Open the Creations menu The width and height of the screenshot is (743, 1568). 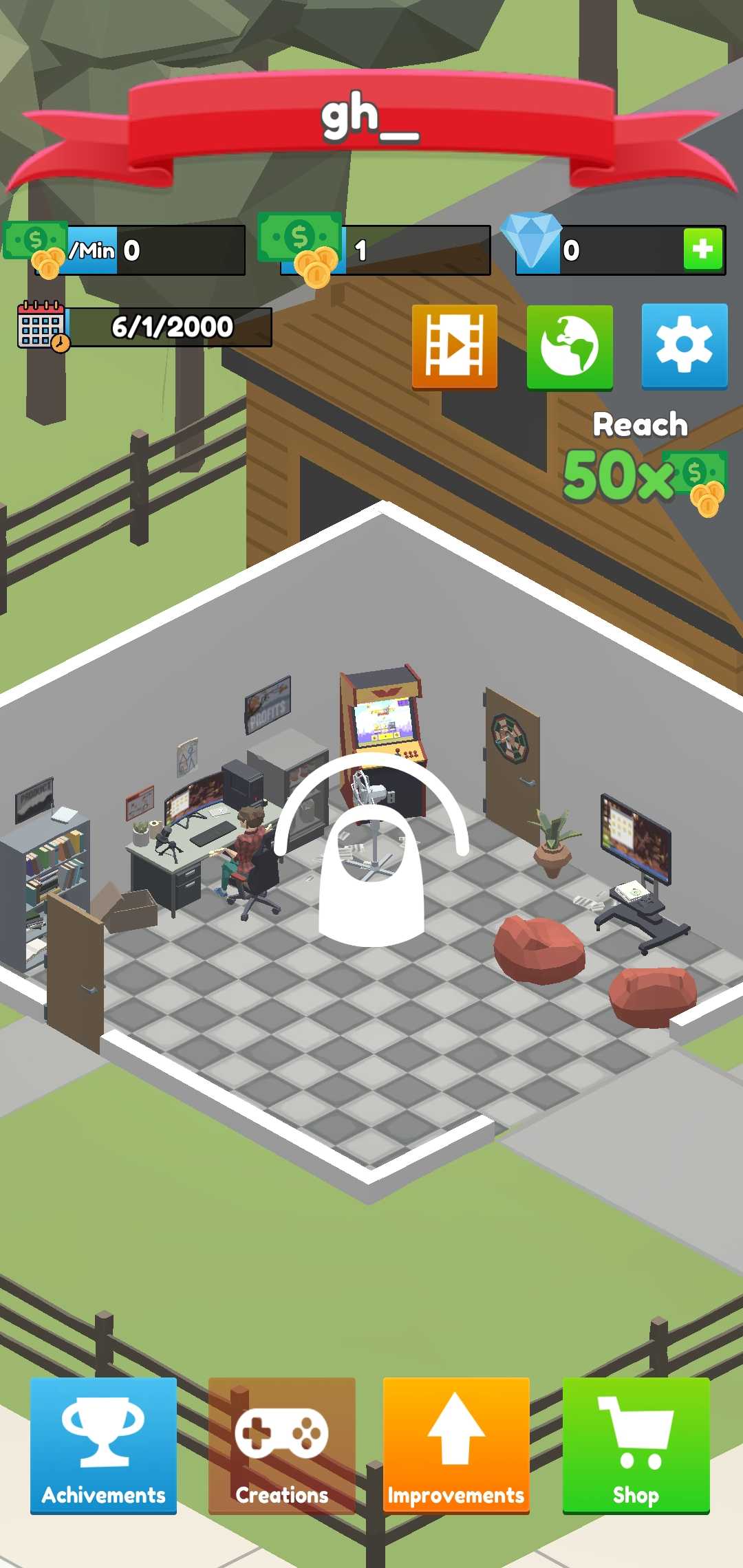click(x=281, y=1444)
